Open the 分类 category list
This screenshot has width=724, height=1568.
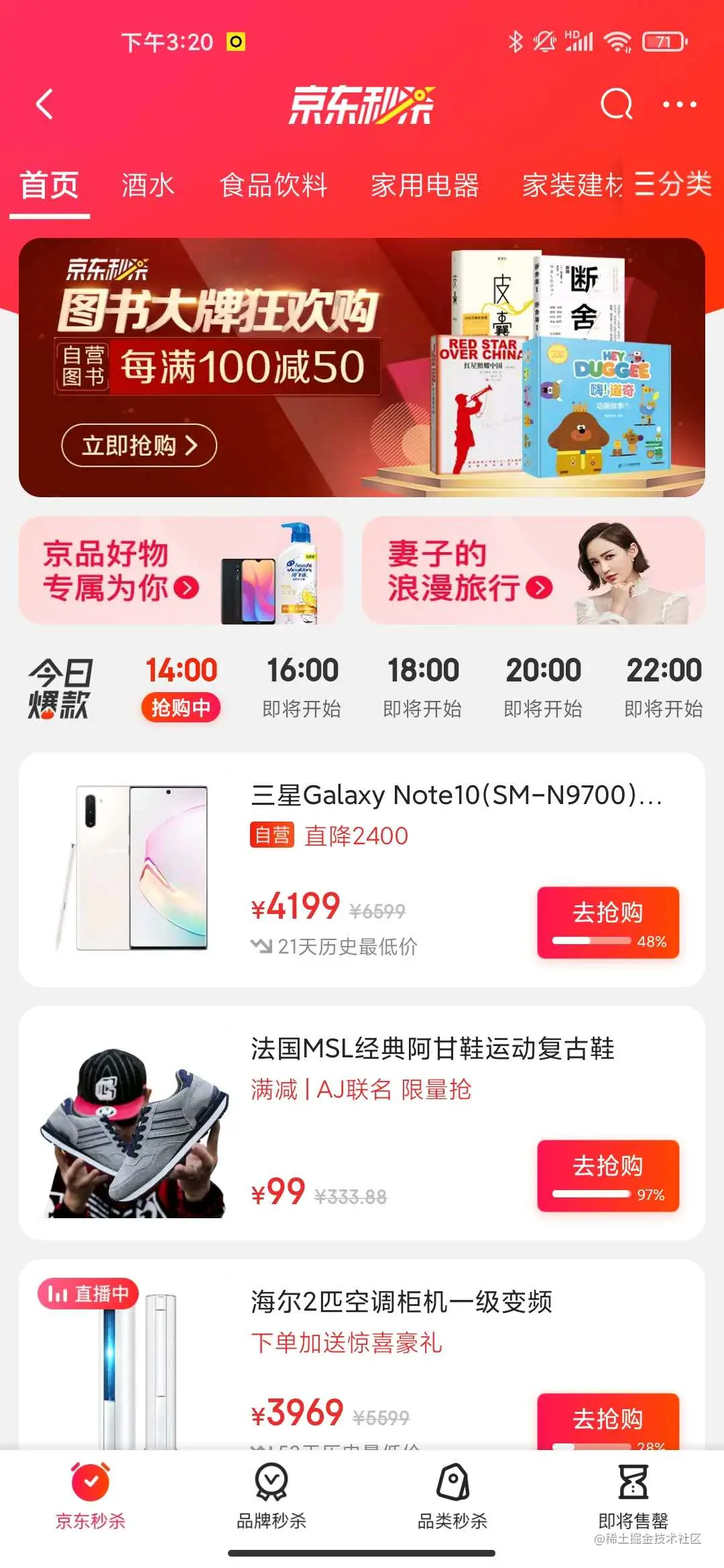672,184
